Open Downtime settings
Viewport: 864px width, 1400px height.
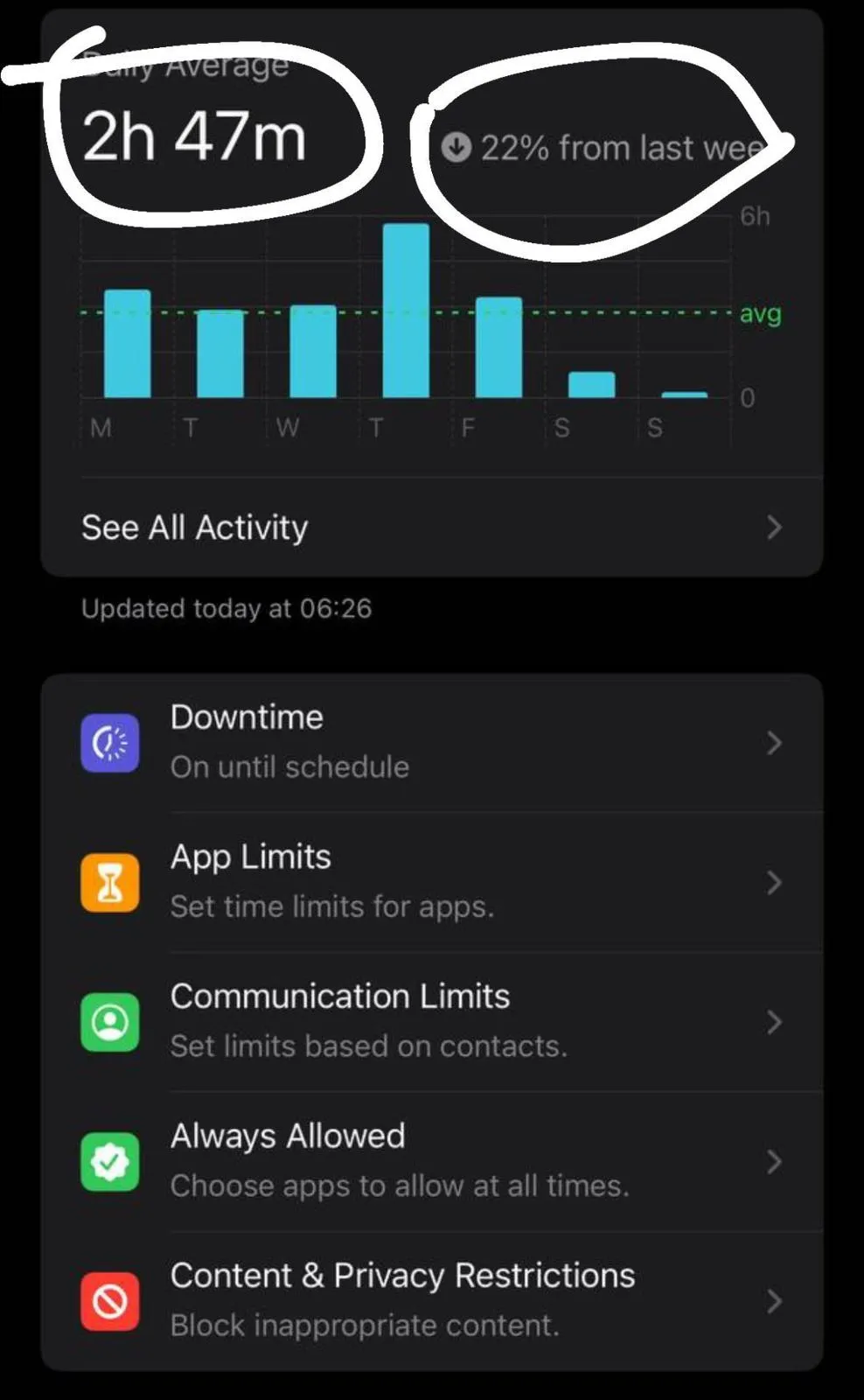(432, 743)
